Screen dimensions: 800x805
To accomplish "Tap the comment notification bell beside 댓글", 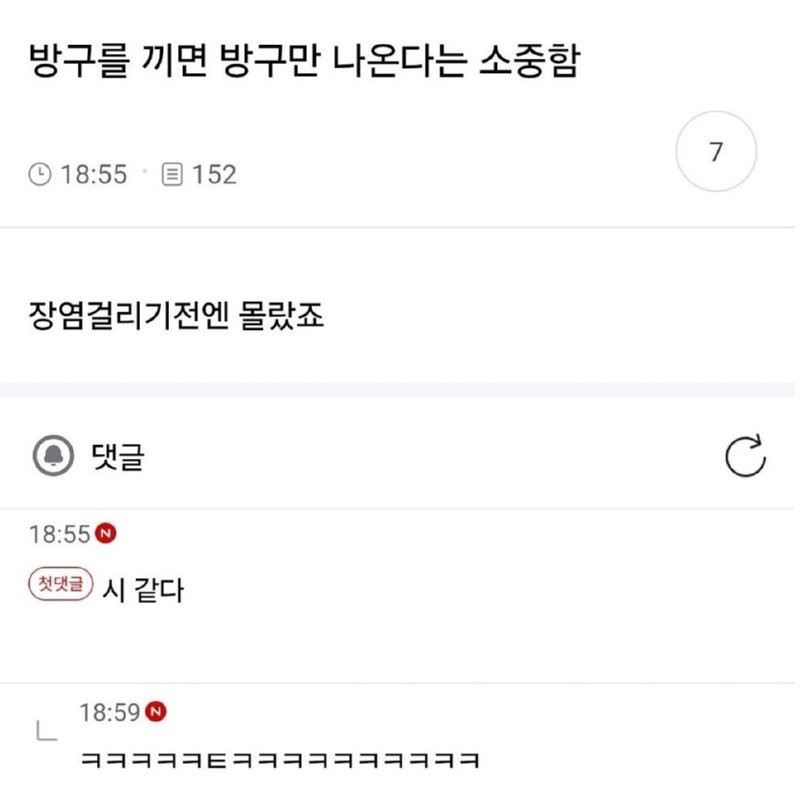I will pos(52,457).
